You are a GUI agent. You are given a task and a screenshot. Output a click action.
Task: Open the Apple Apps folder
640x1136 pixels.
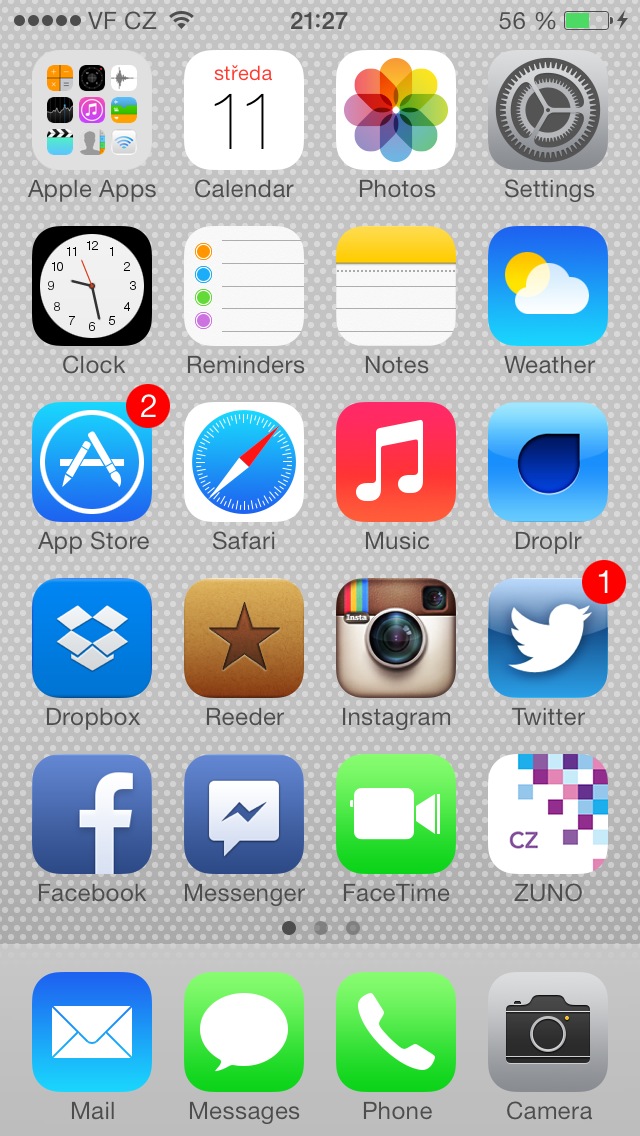tap(92, 110)
